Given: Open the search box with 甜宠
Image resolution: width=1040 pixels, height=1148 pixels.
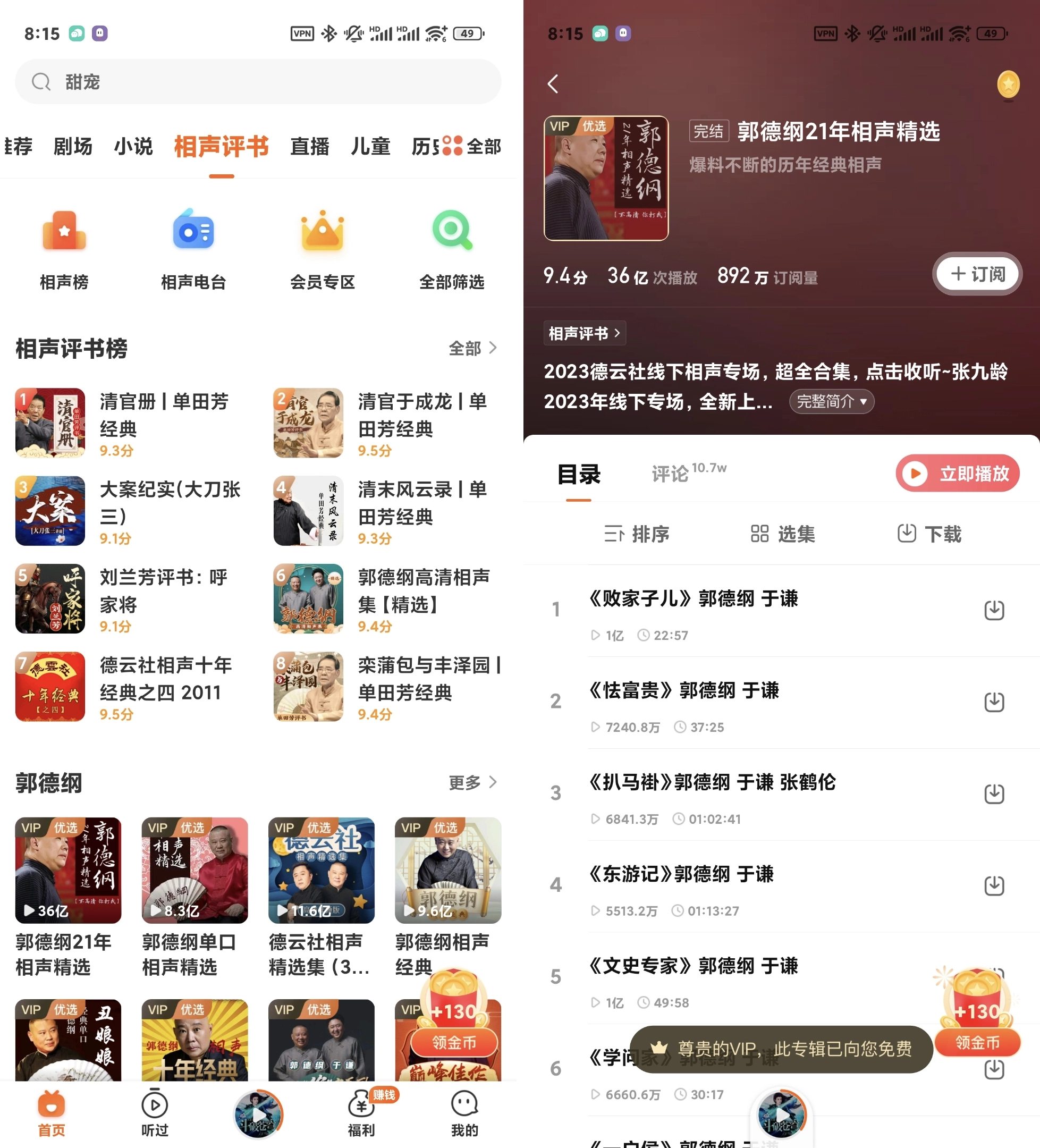Looking at the screenshot, I should pos(257,82).
